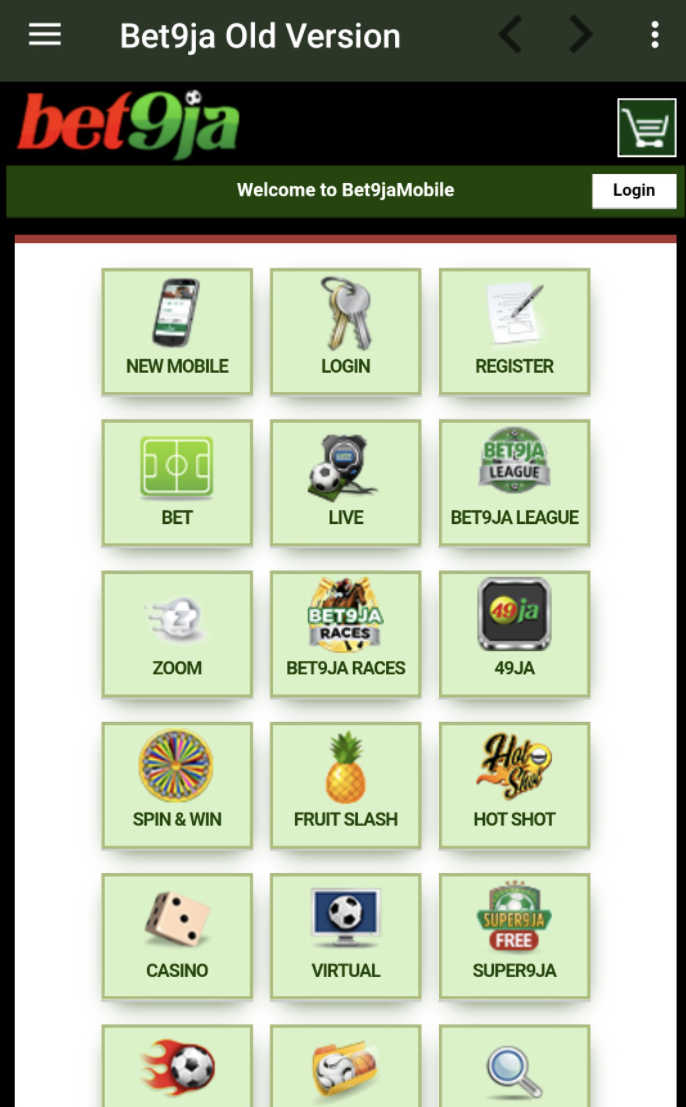Open Bet9ja League
The image size is (686, 1107).
tap(514, 483)
